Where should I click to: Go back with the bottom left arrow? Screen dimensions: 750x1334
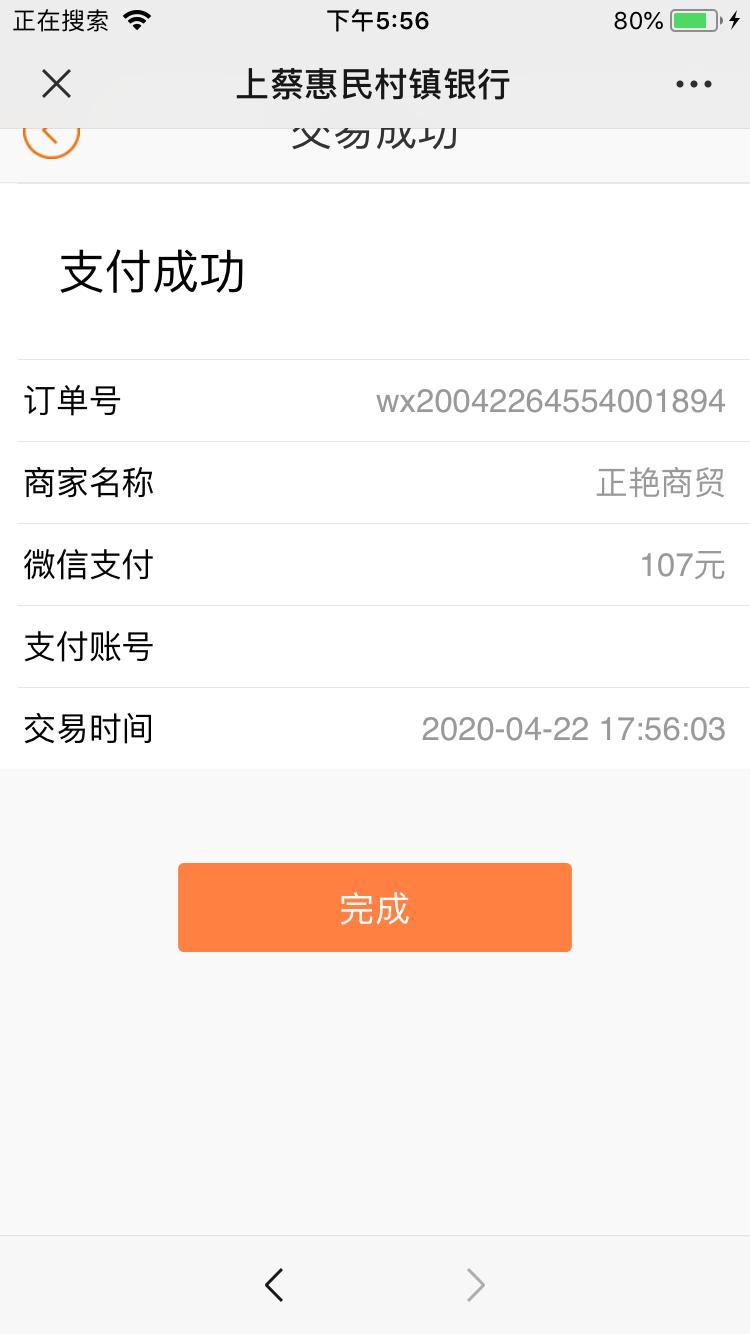[274, 1284]
